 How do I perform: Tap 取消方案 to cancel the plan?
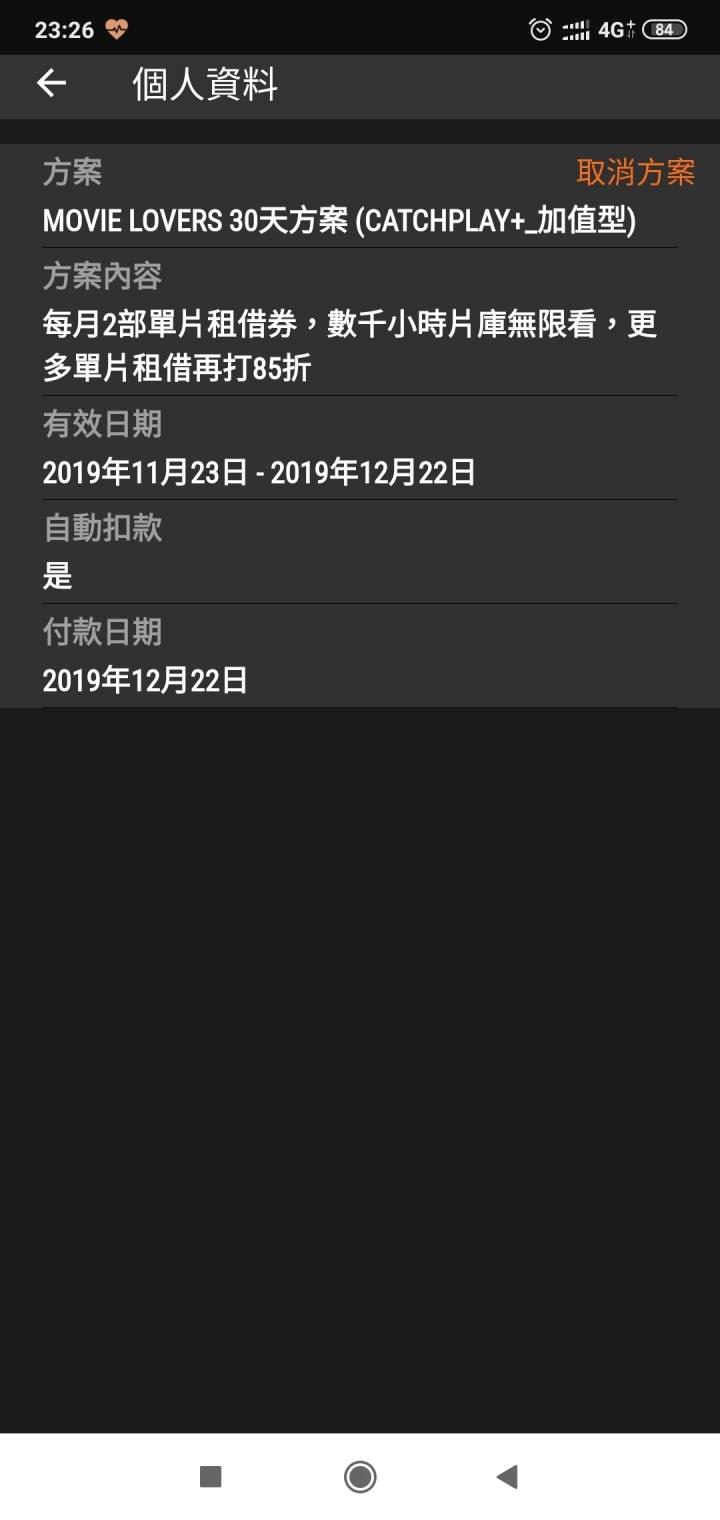(x=635, y=173)
